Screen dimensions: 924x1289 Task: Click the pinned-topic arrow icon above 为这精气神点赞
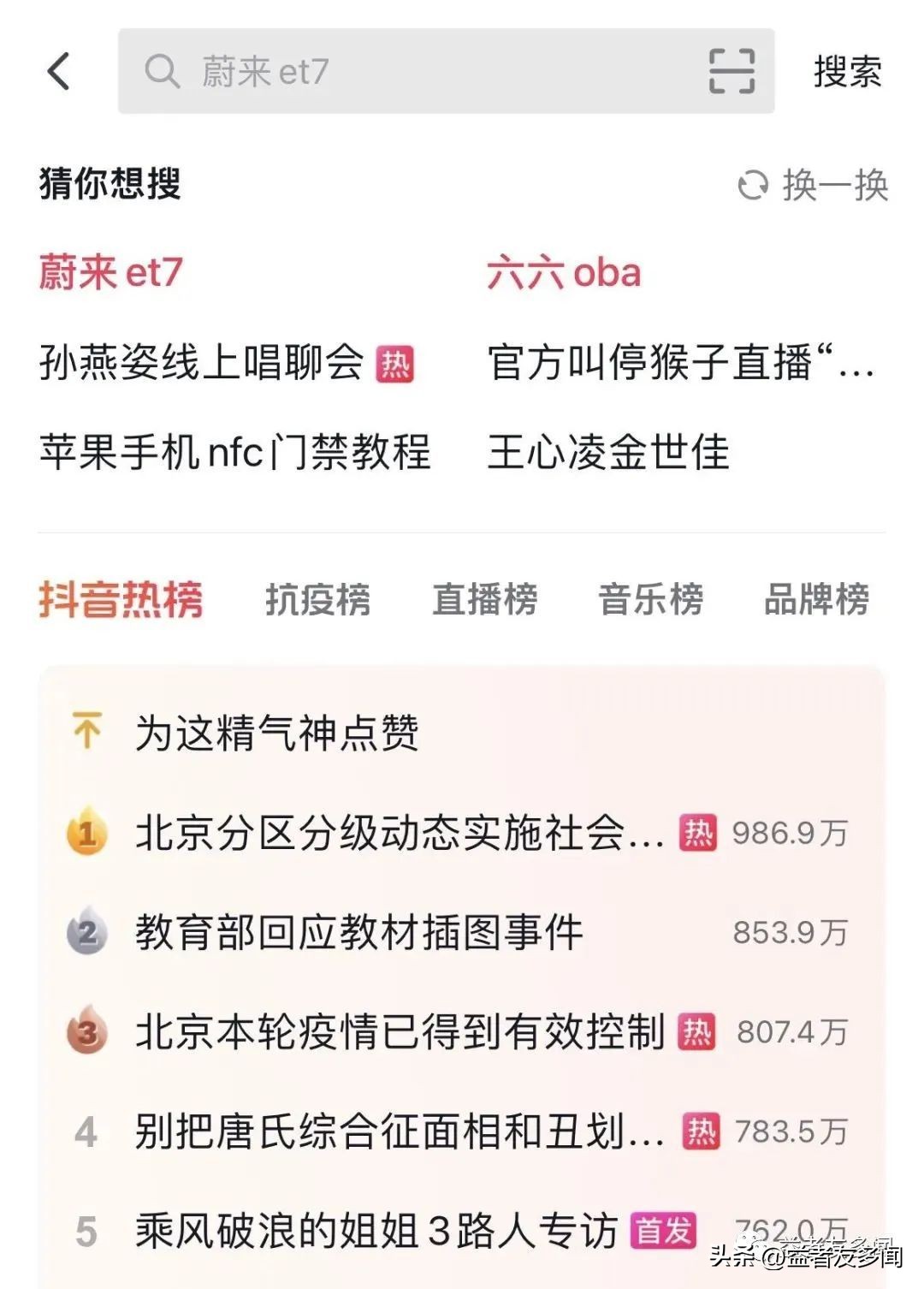click(x=86, y=729)
